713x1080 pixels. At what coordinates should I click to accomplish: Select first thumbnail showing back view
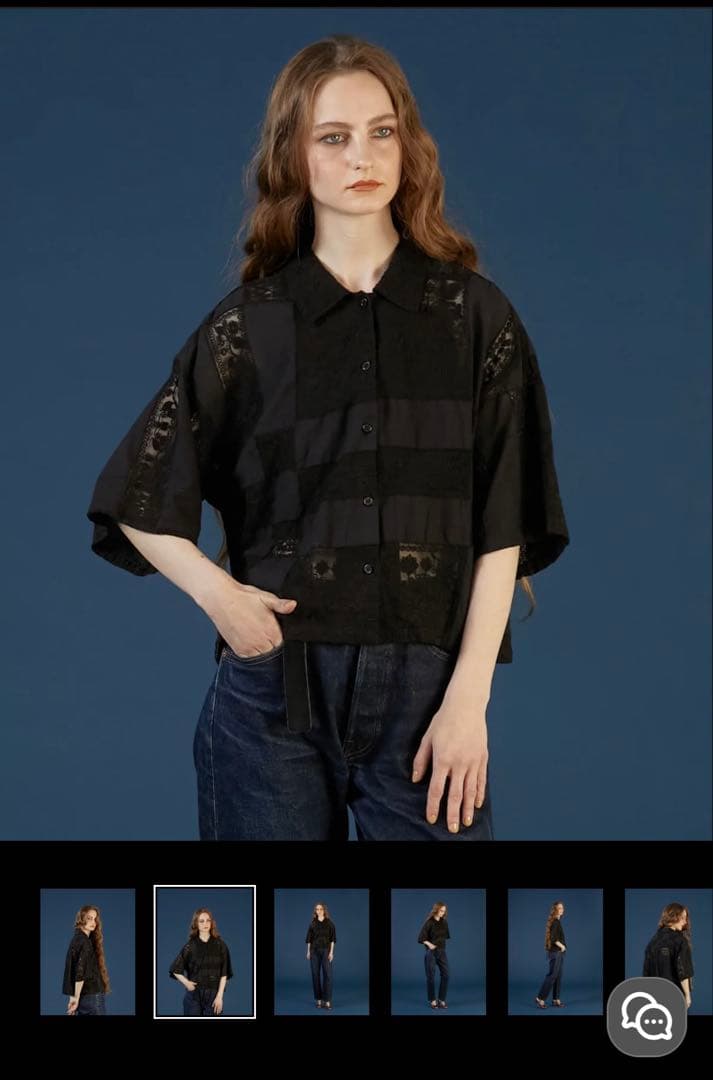tap(87, 951)
